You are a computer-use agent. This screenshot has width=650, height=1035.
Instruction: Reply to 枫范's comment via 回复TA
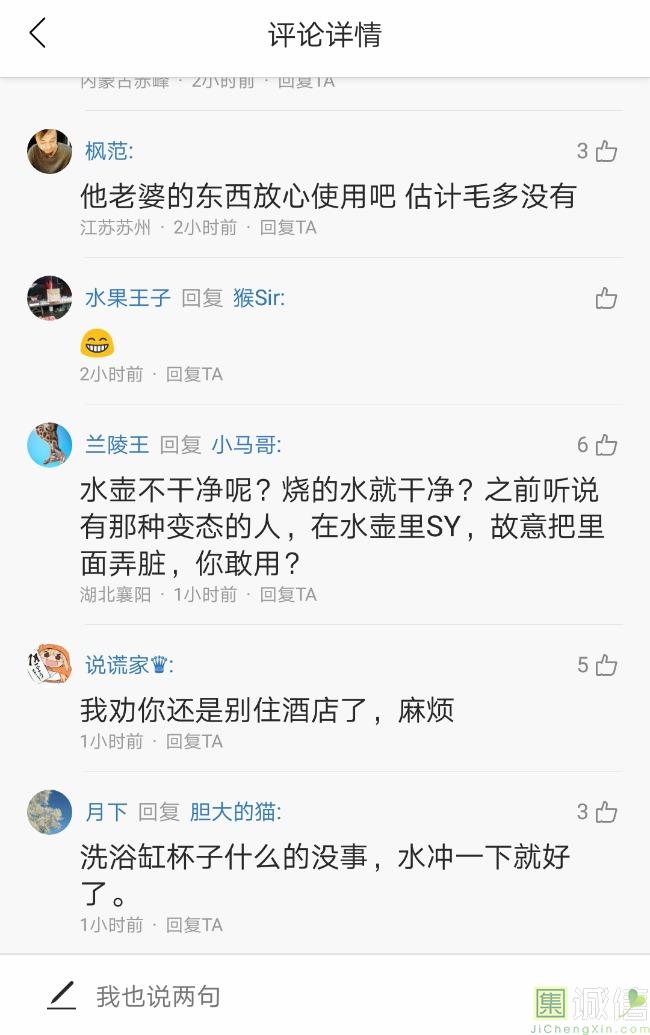point(288,227)
